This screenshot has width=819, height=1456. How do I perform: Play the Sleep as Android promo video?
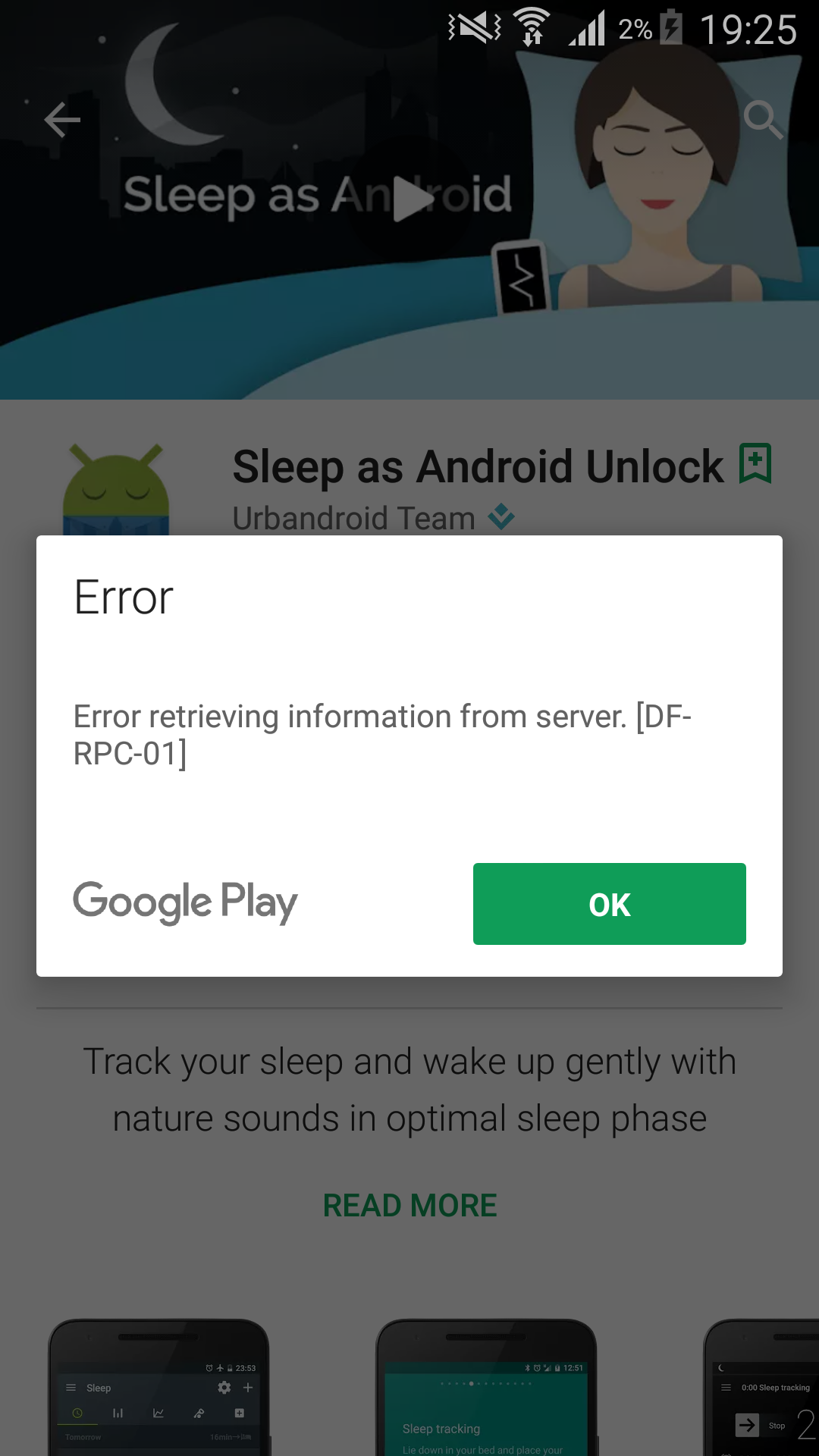pyautogui.click(x=412, y=198)
